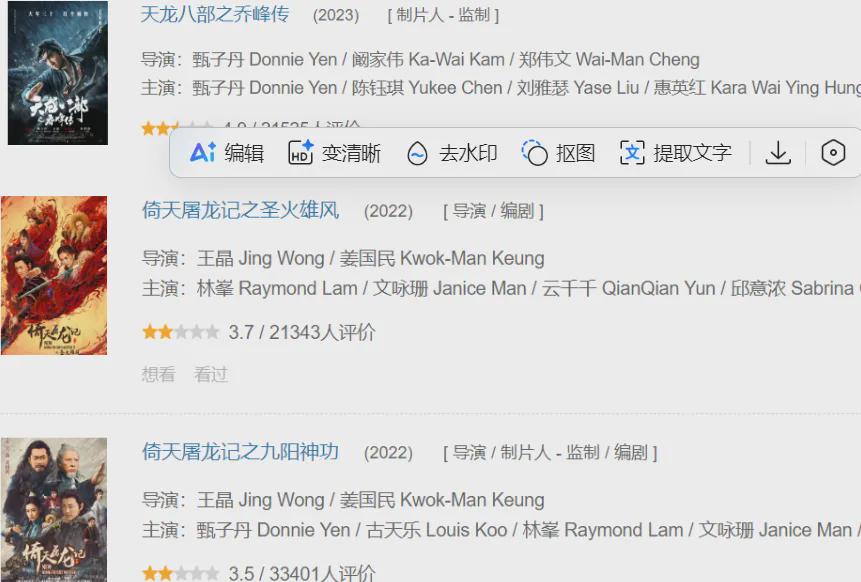Open the 倚天屠龙记之圣火雄风 title link

tap(240, 210)
